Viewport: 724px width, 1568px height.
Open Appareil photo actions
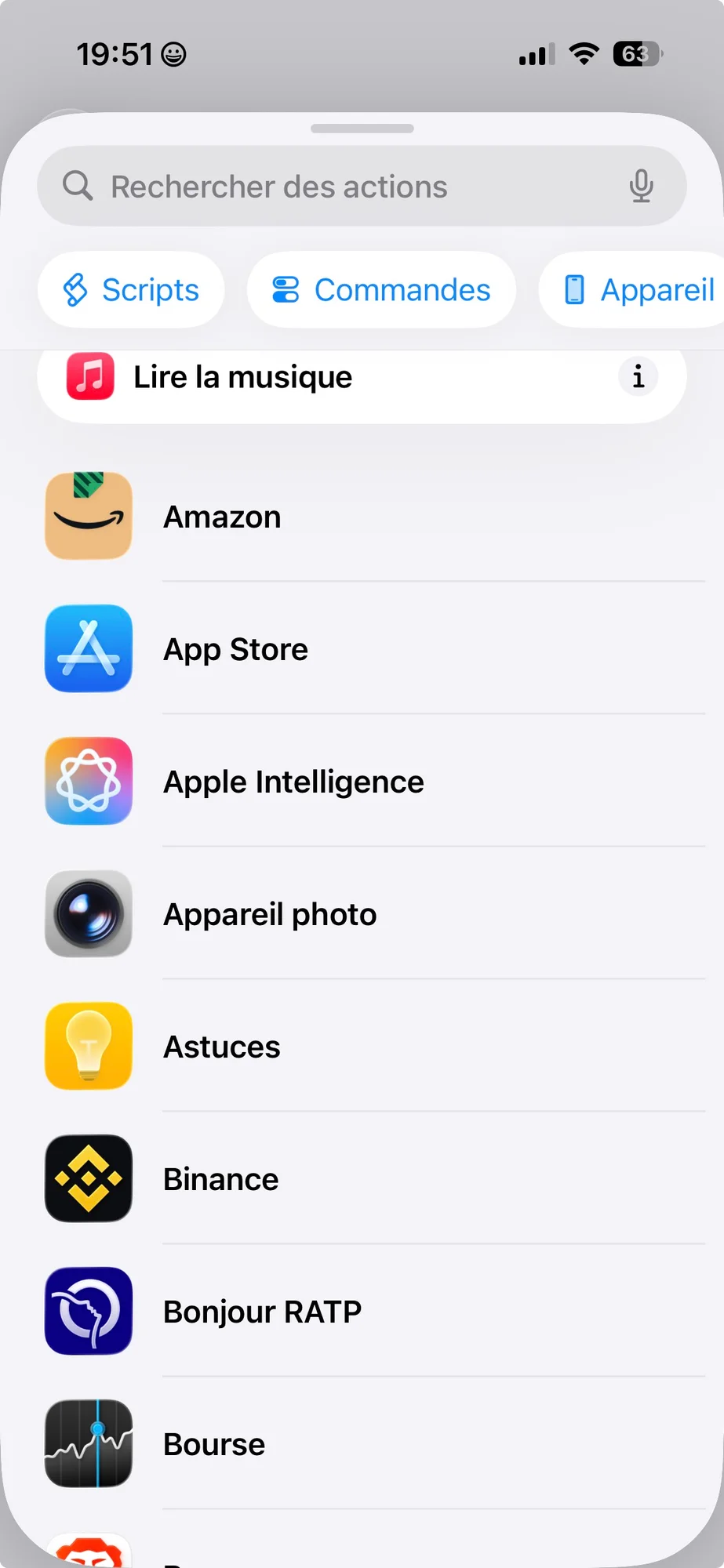coord(361,914)
